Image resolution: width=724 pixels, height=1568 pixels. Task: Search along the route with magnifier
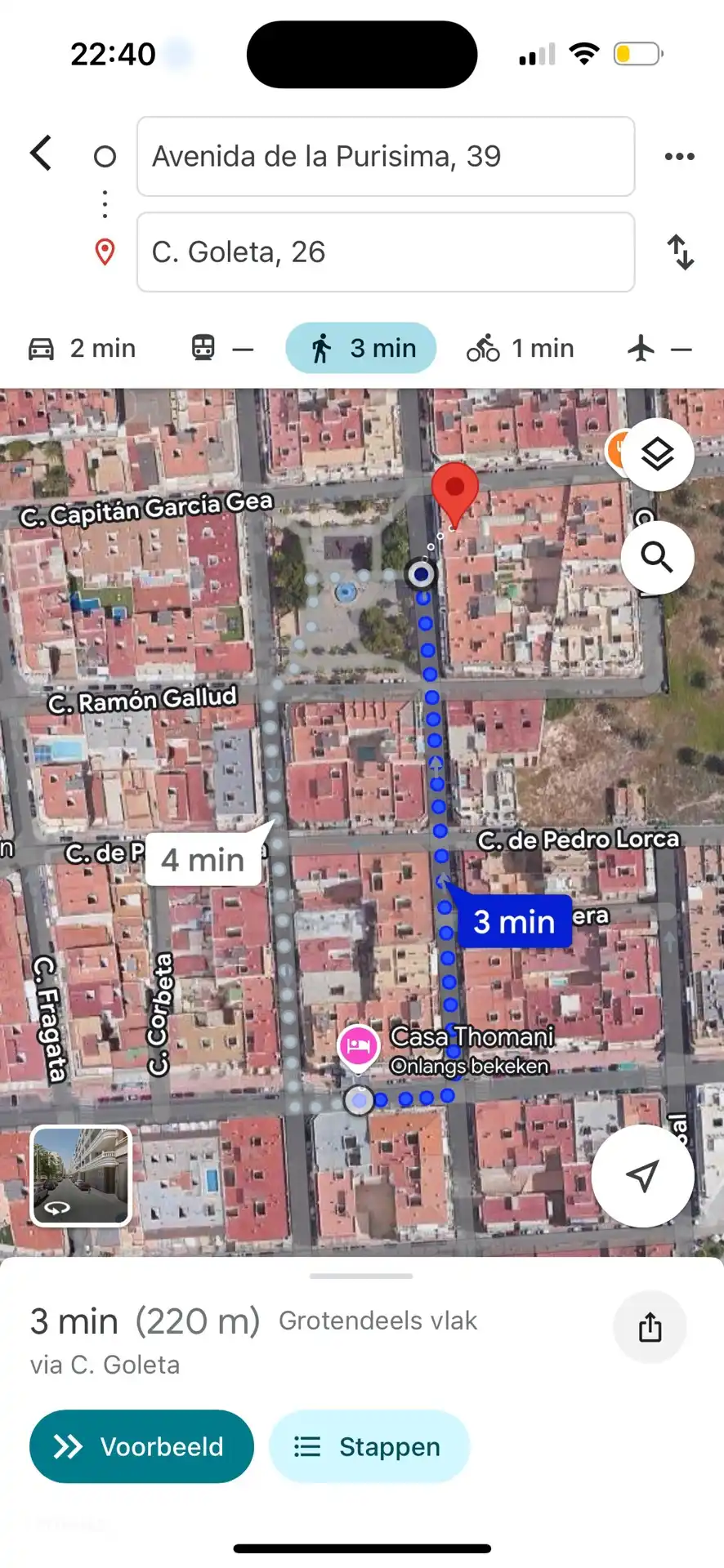pos(657,558)
